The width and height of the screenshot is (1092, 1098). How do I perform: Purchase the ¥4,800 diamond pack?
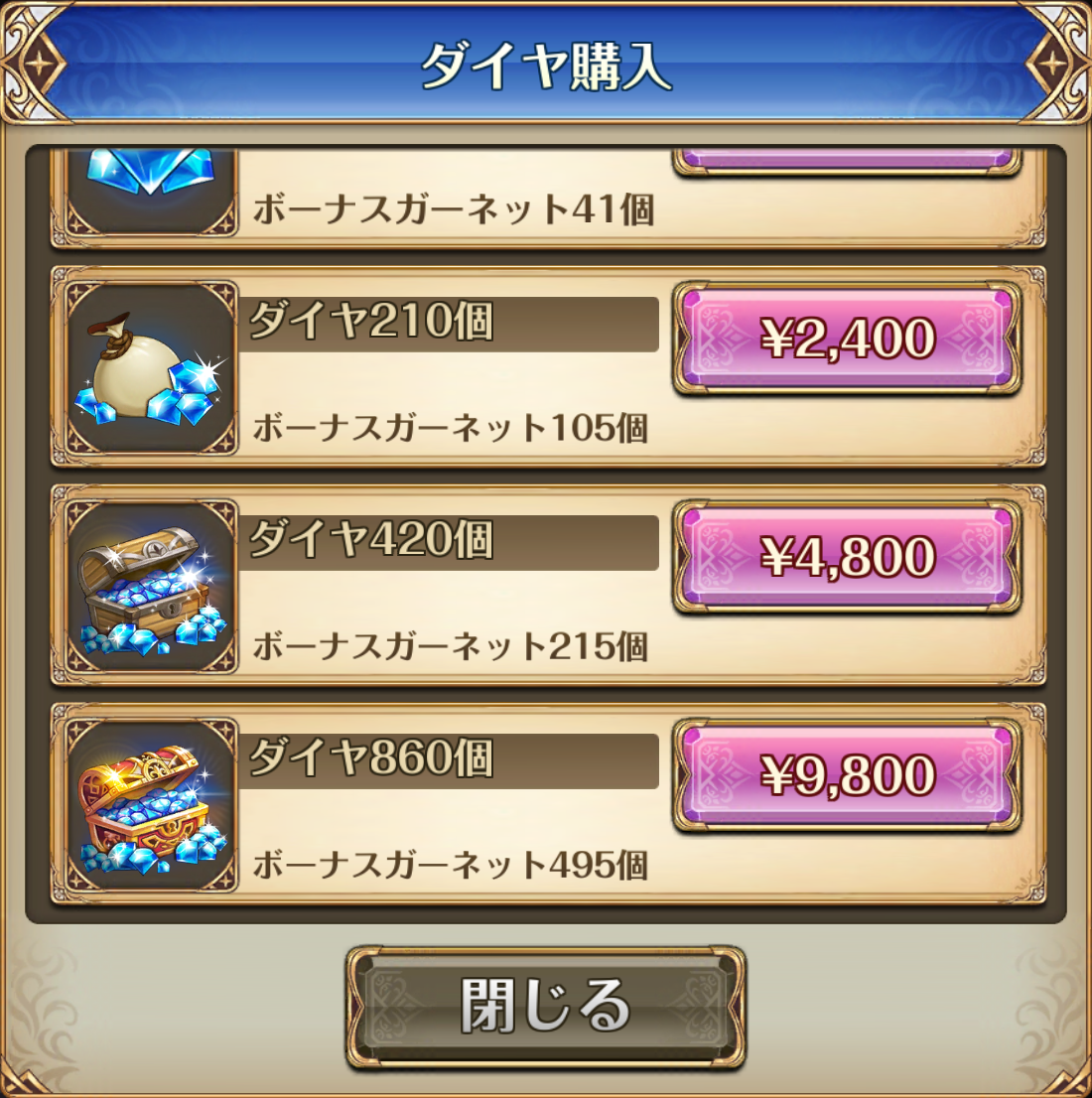847,557
